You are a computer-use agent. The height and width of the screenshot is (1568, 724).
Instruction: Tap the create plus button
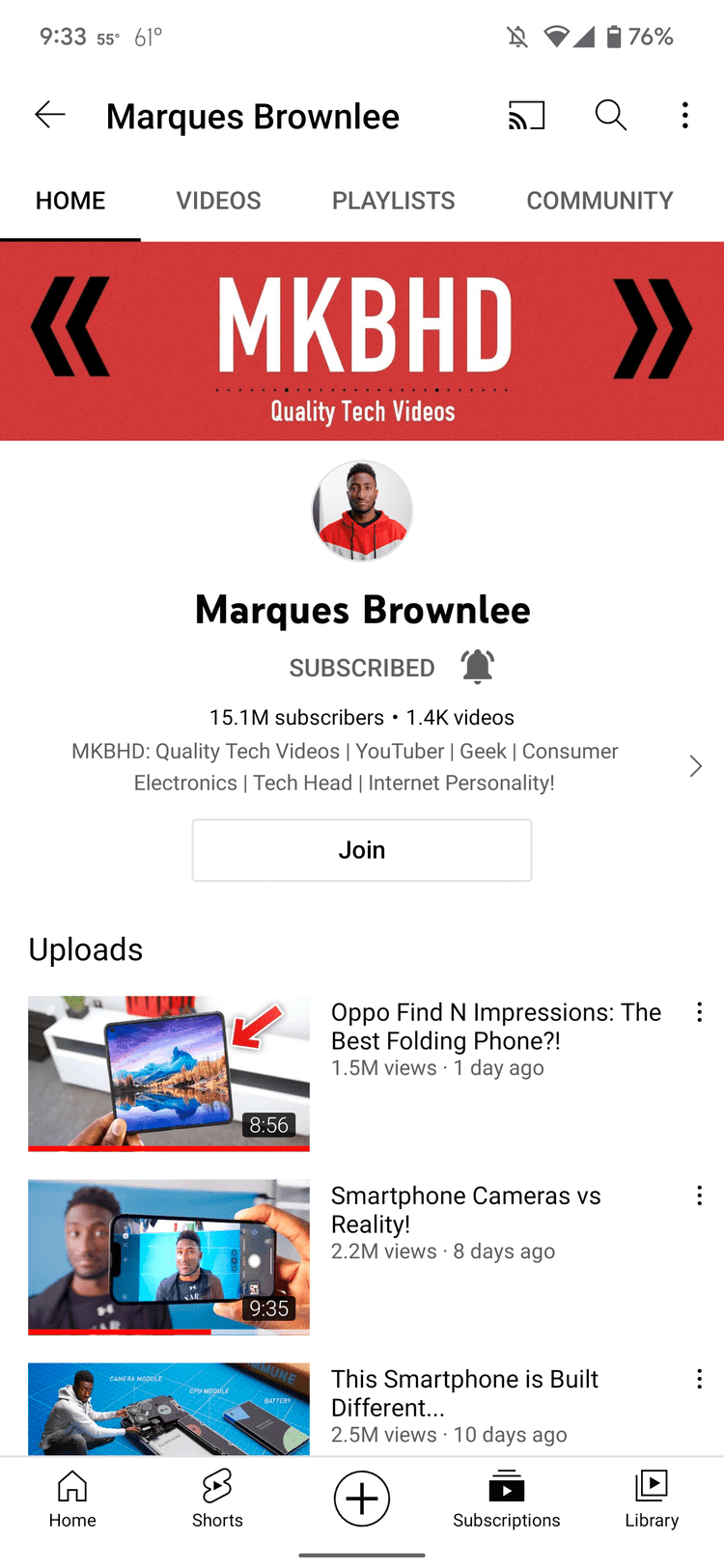pos(362,1499)
